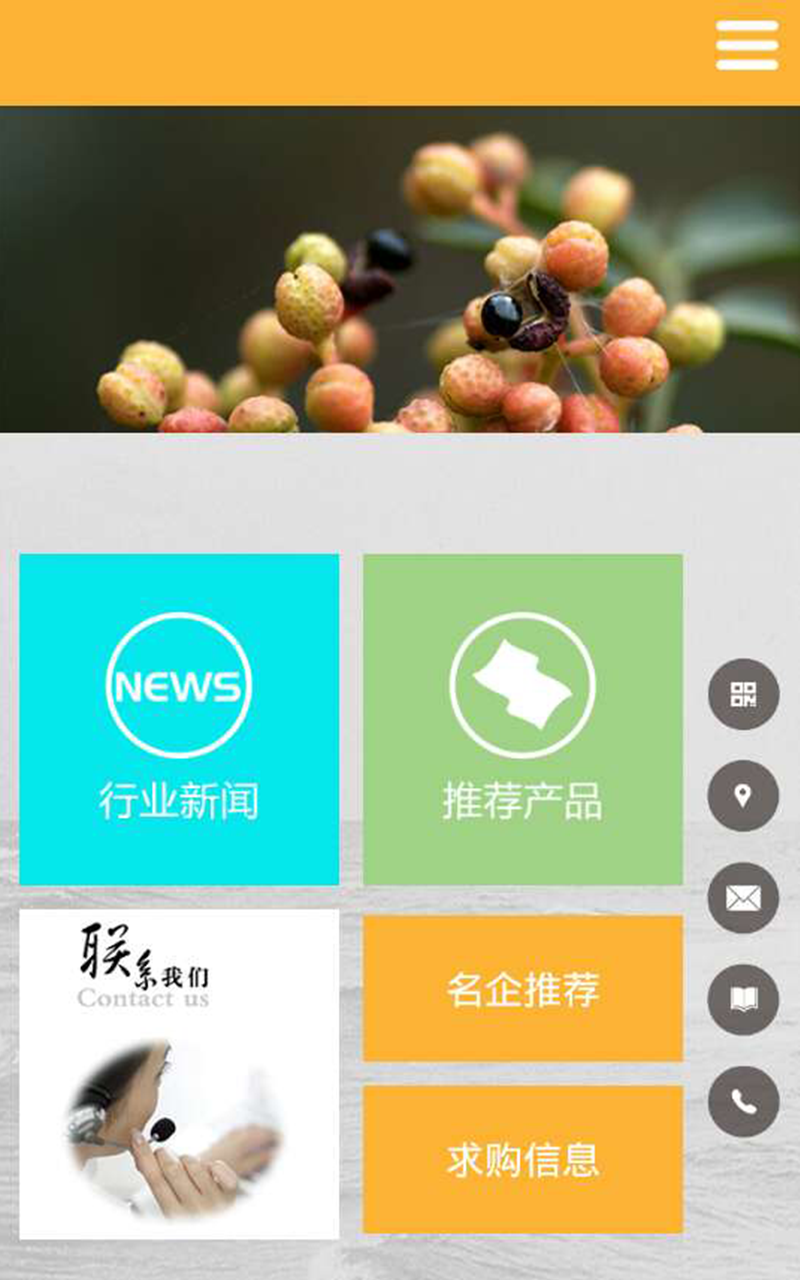Open the 推荐产品 tile
This screenshot has height=1280, width=800.
pos(522,719)
